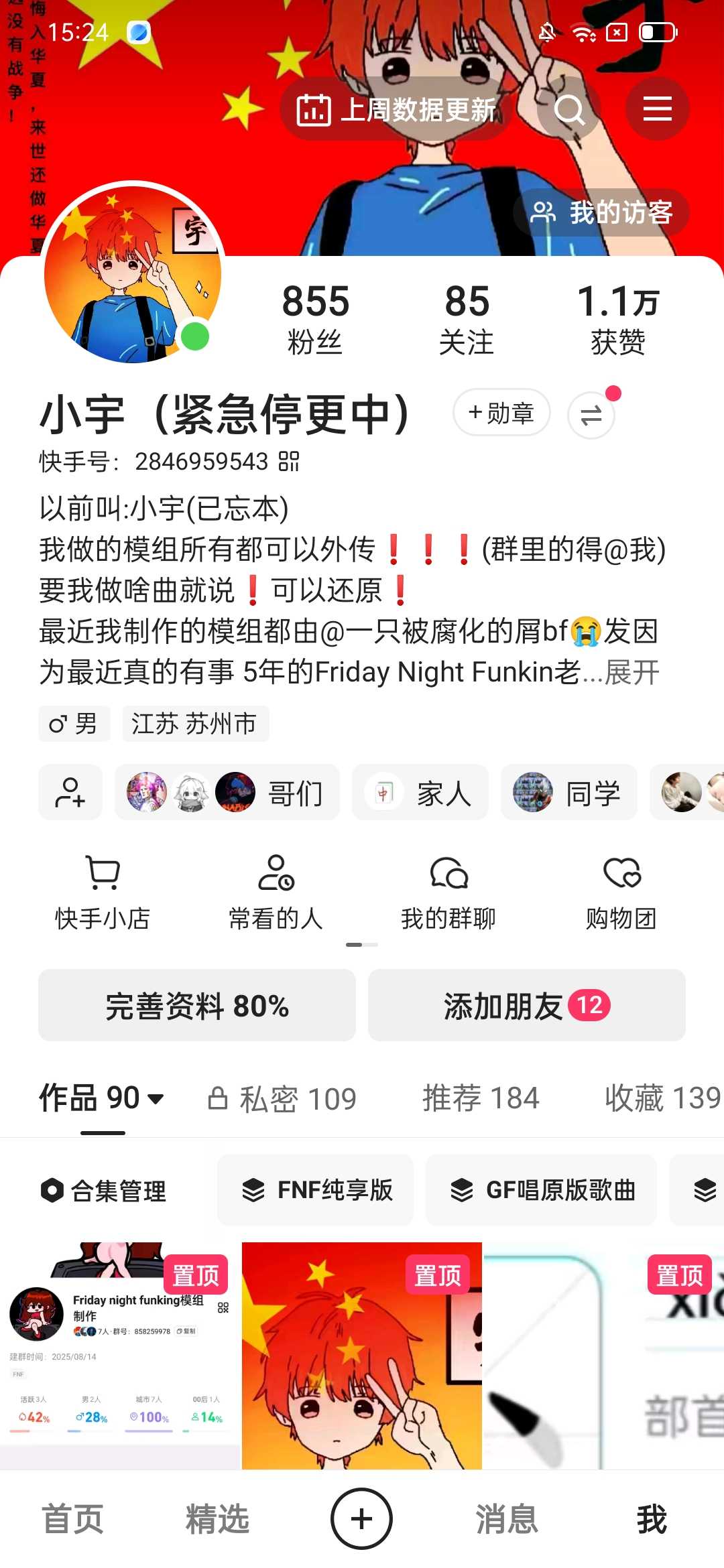Select the FNF纯享版 collection chip
This screenshot has height=1568, width=724.
tap(316, 1191)
